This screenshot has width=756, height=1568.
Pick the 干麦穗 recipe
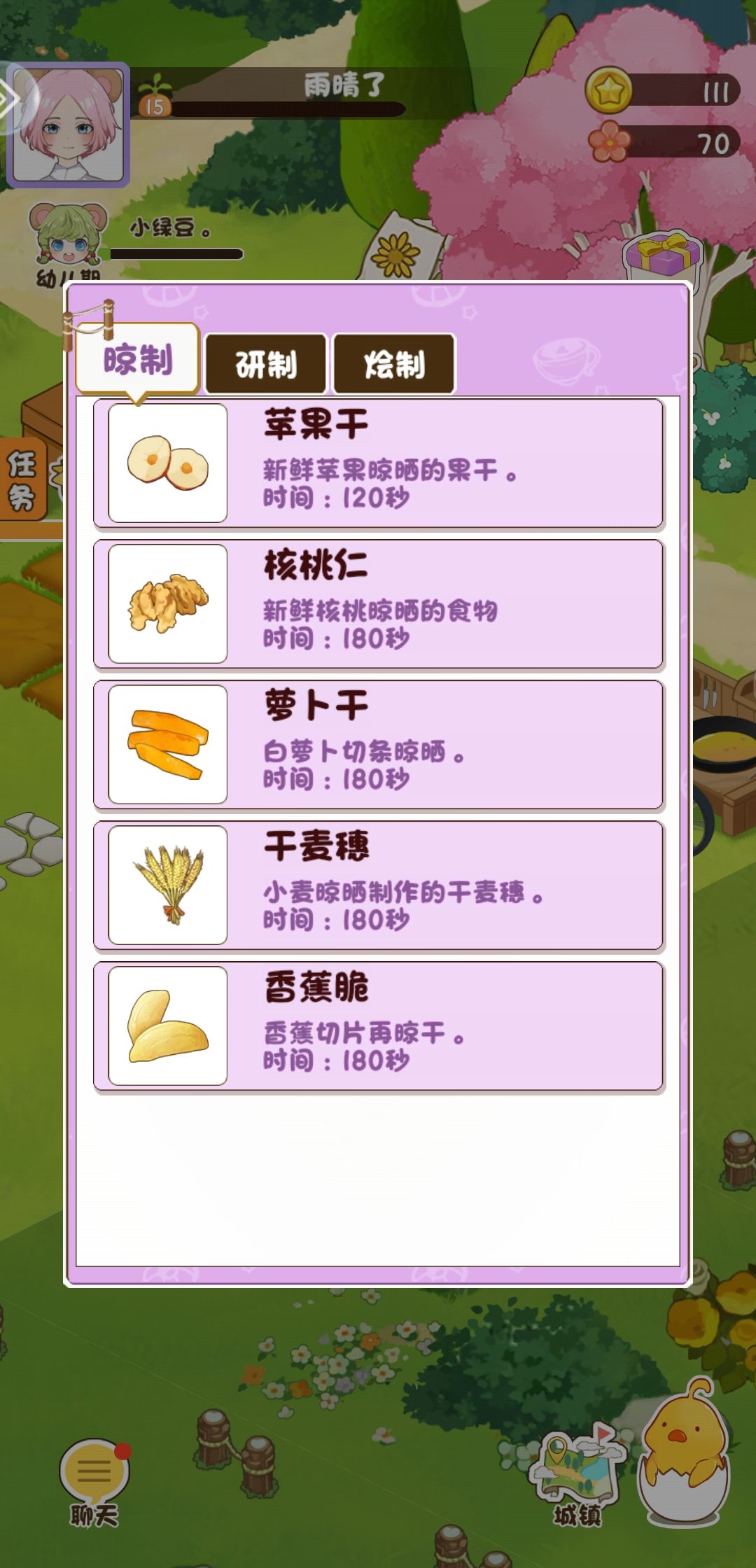[379, 885]
